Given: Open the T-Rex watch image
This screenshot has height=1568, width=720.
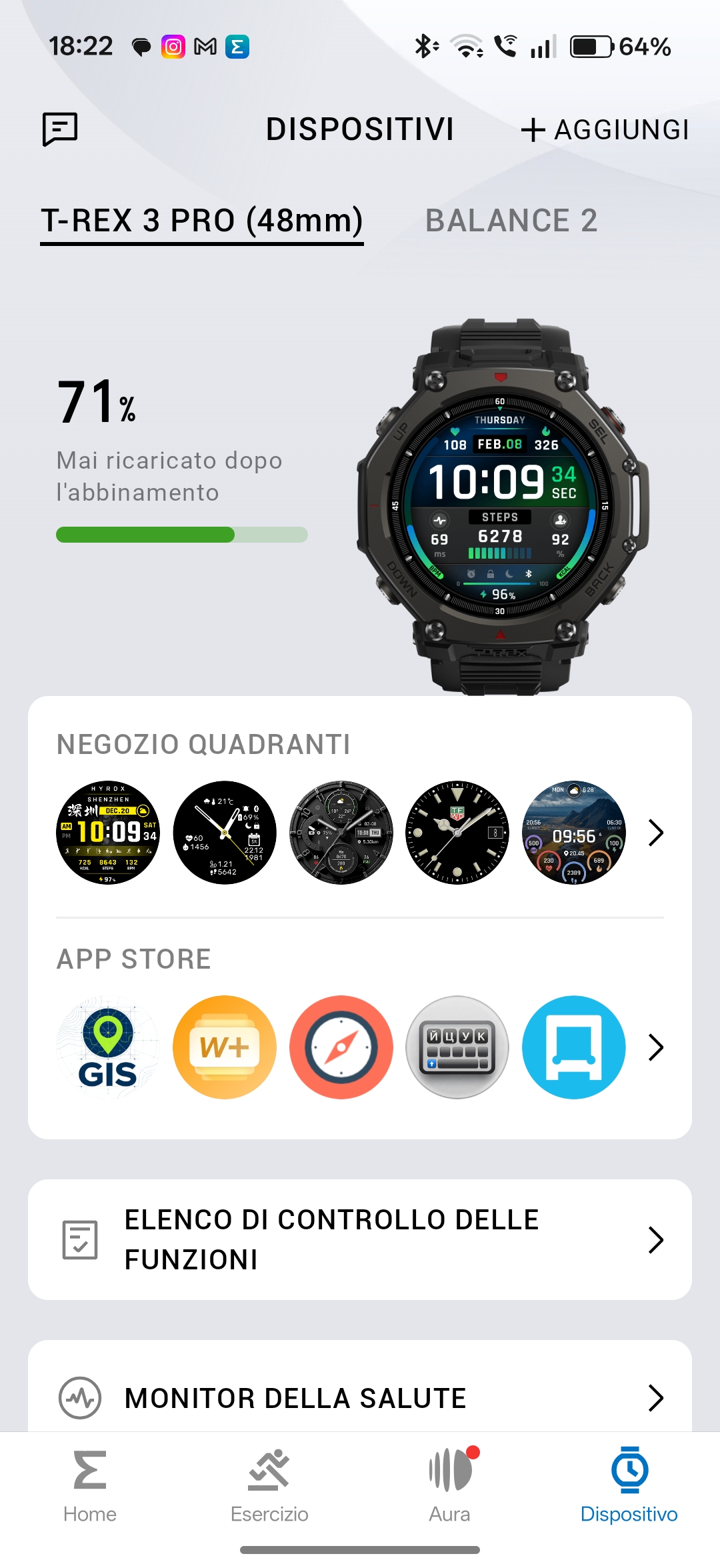Looking at the screenshot, I should click(501, 508).
